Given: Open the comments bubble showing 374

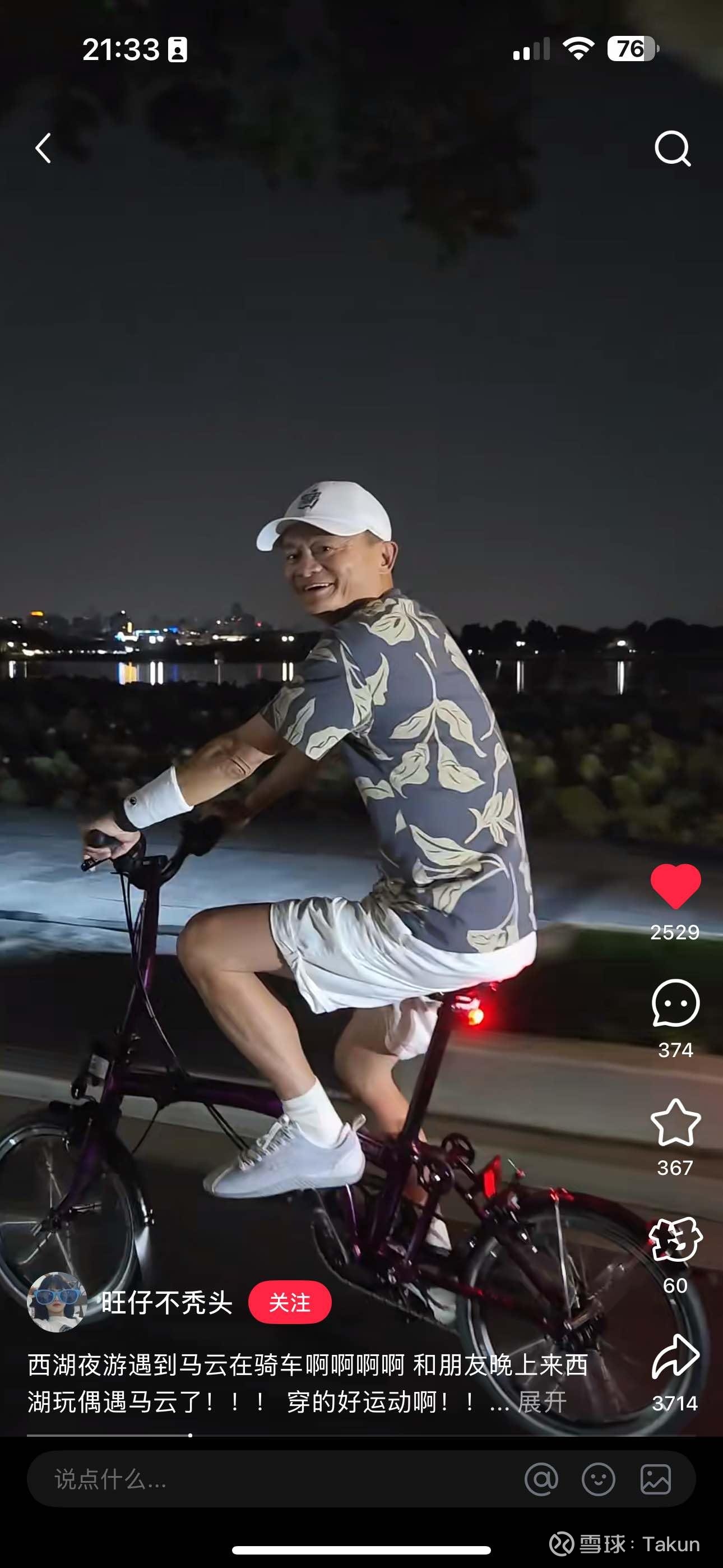Looking at the screenshot, I should (x=675, y=1004).
